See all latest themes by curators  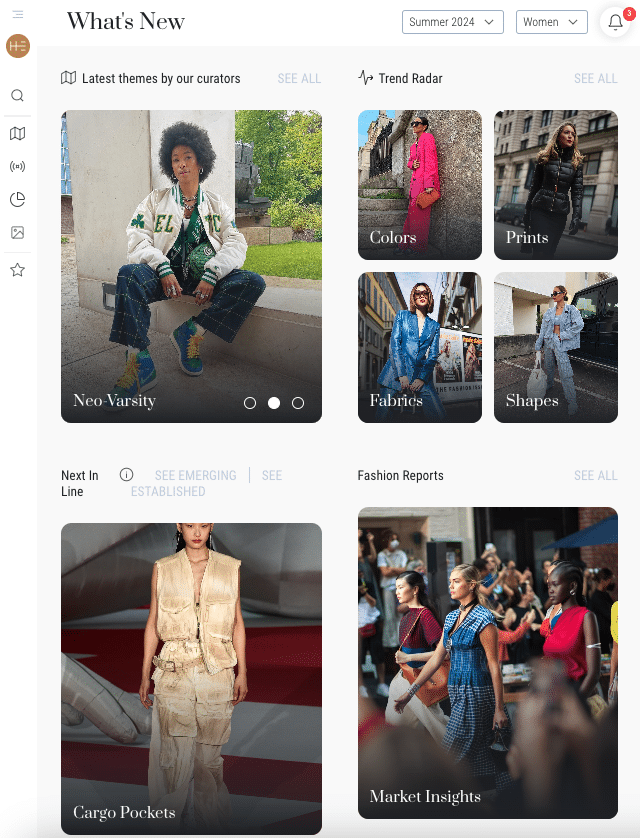point(299,78)
